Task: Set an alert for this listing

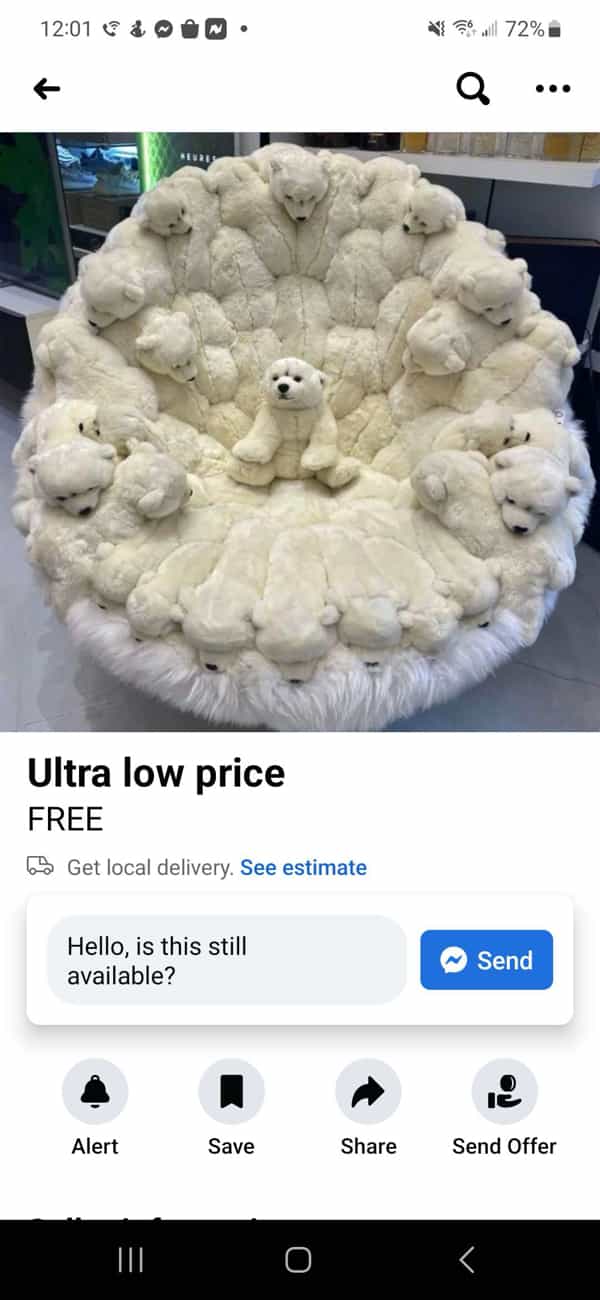Action: 95,1092
